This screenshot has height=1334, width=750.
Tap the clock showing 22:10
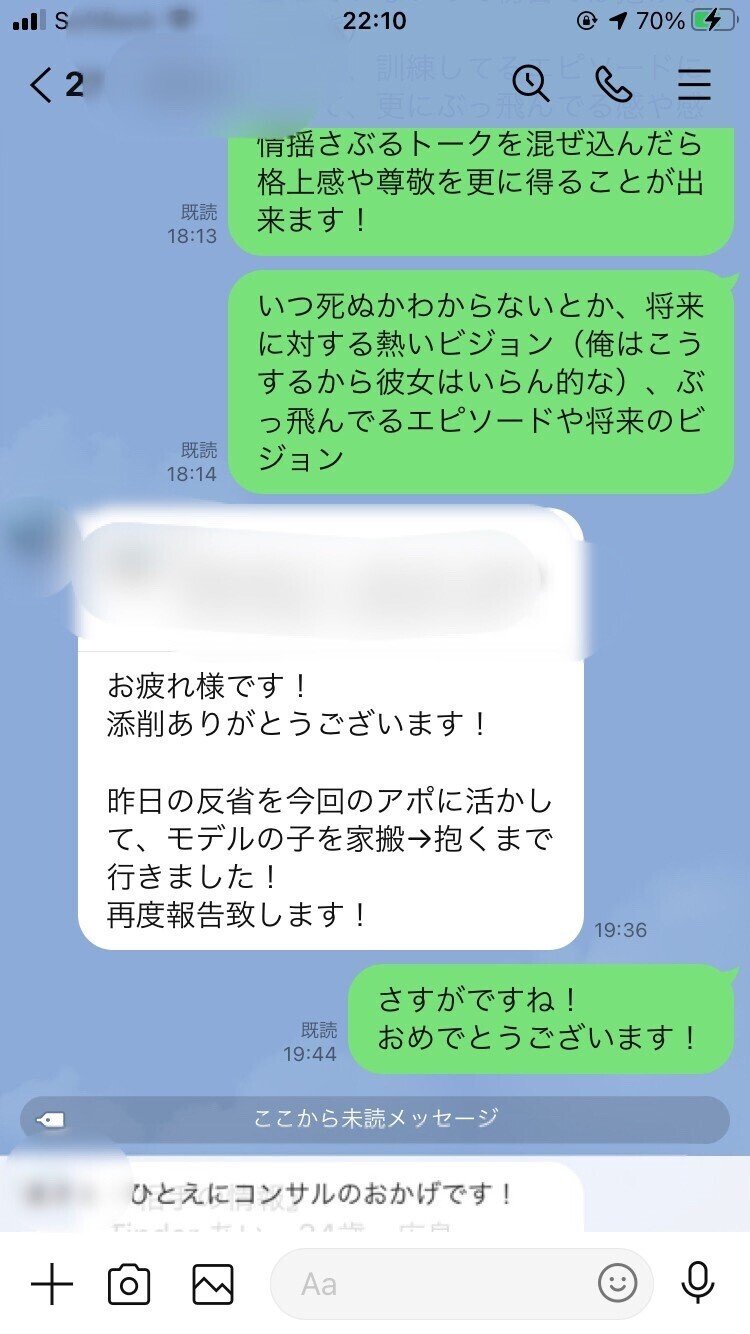click(x=375, y=18)
